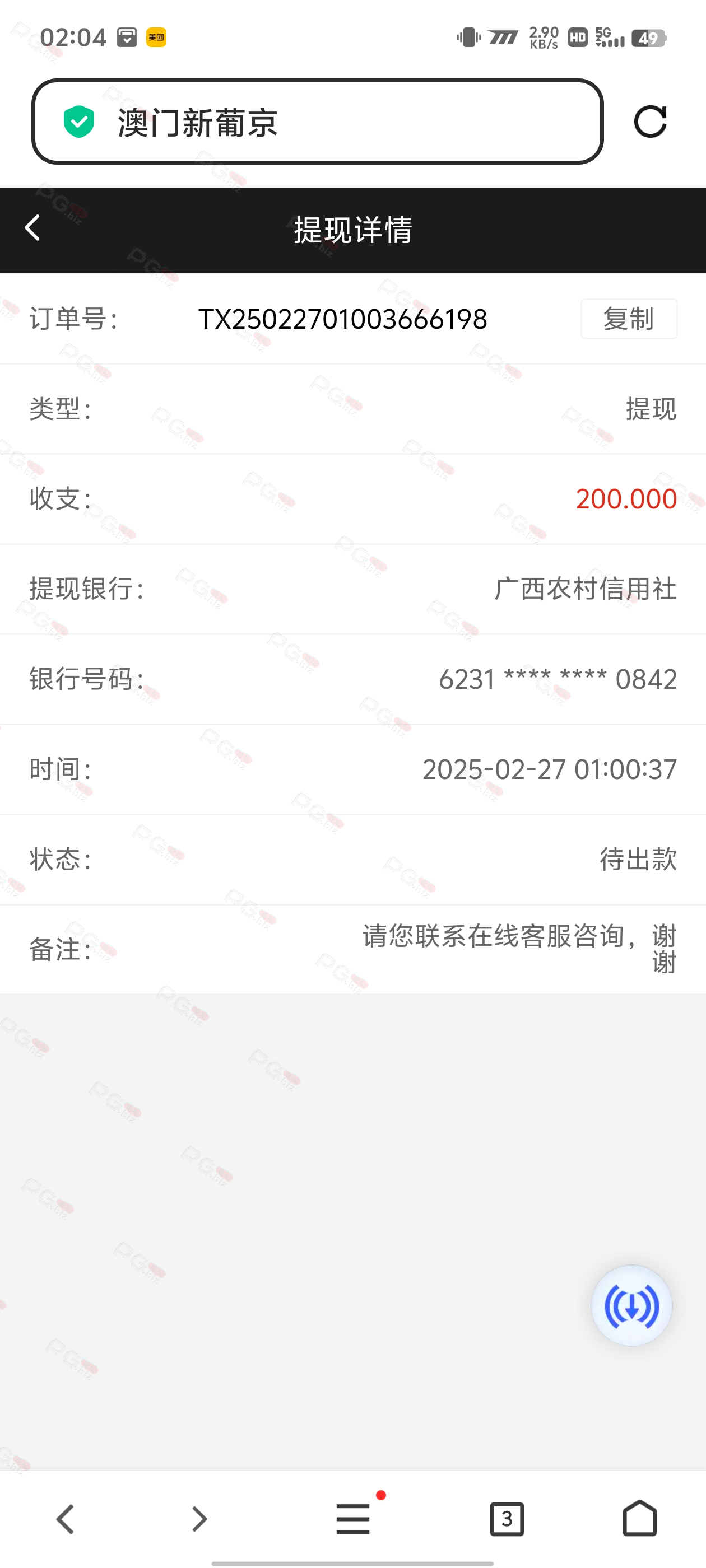Go back from 提现详情 using header arrow
Screen dimensions: 706x1568
(33, 228)
